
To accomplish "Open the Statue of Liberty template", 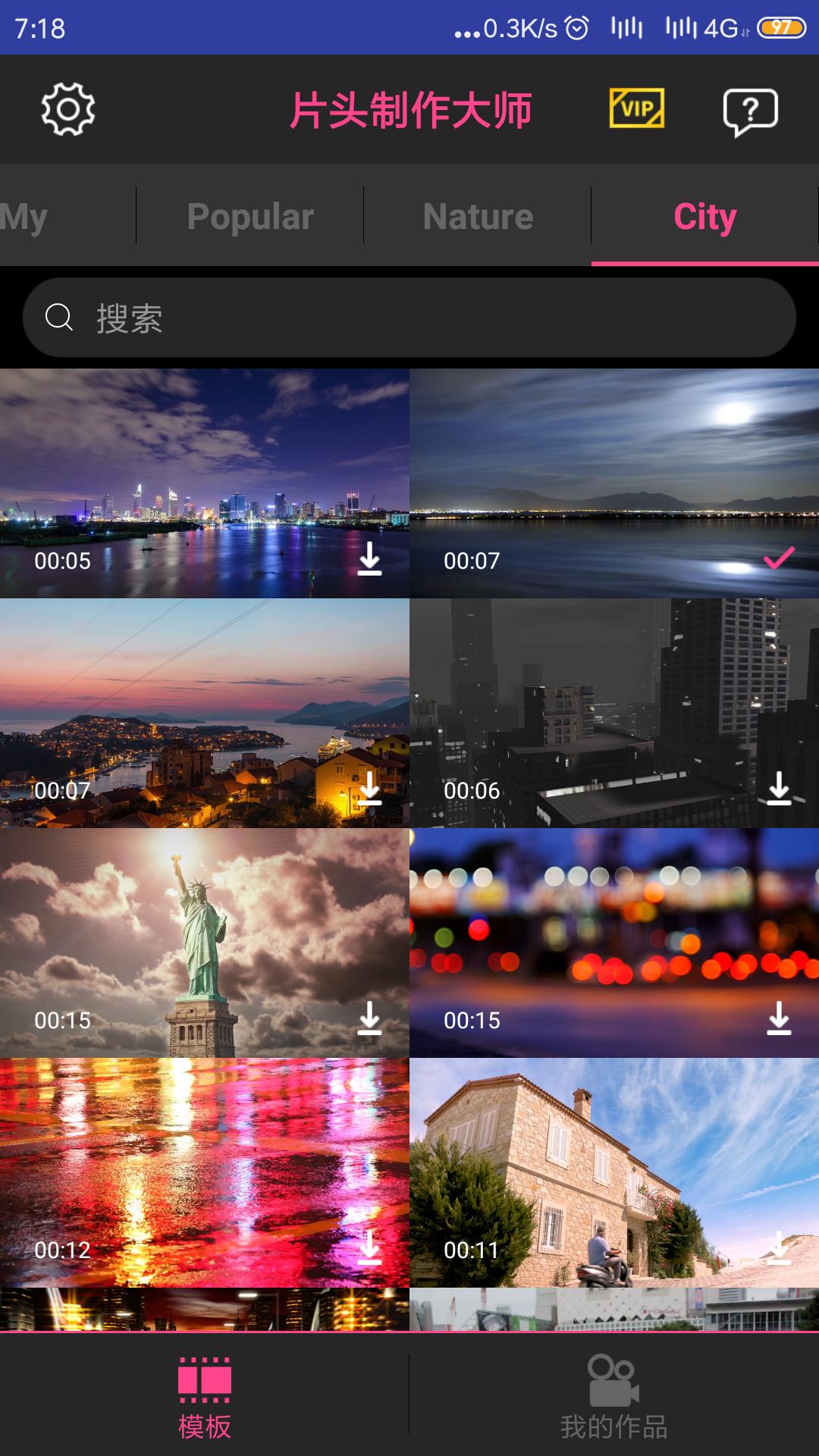I will pyautogui.click(x=205, y=943).
